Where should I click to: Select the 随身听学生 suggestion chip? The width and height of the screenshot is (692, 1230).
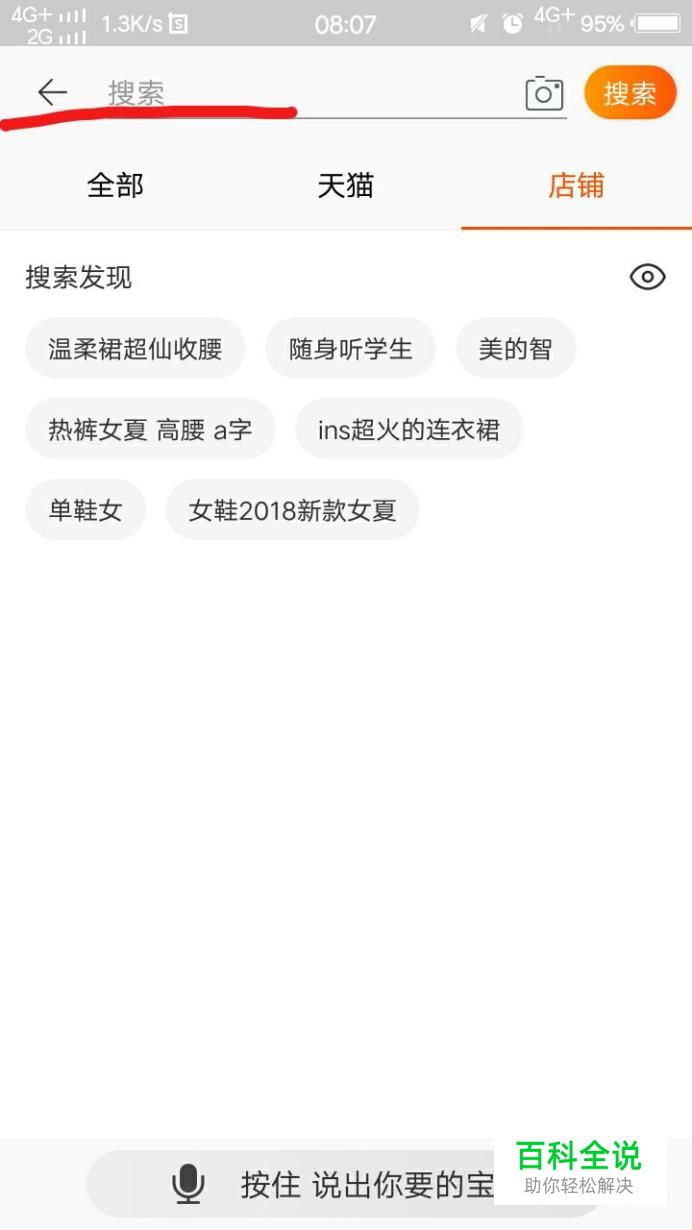[350, 348]
